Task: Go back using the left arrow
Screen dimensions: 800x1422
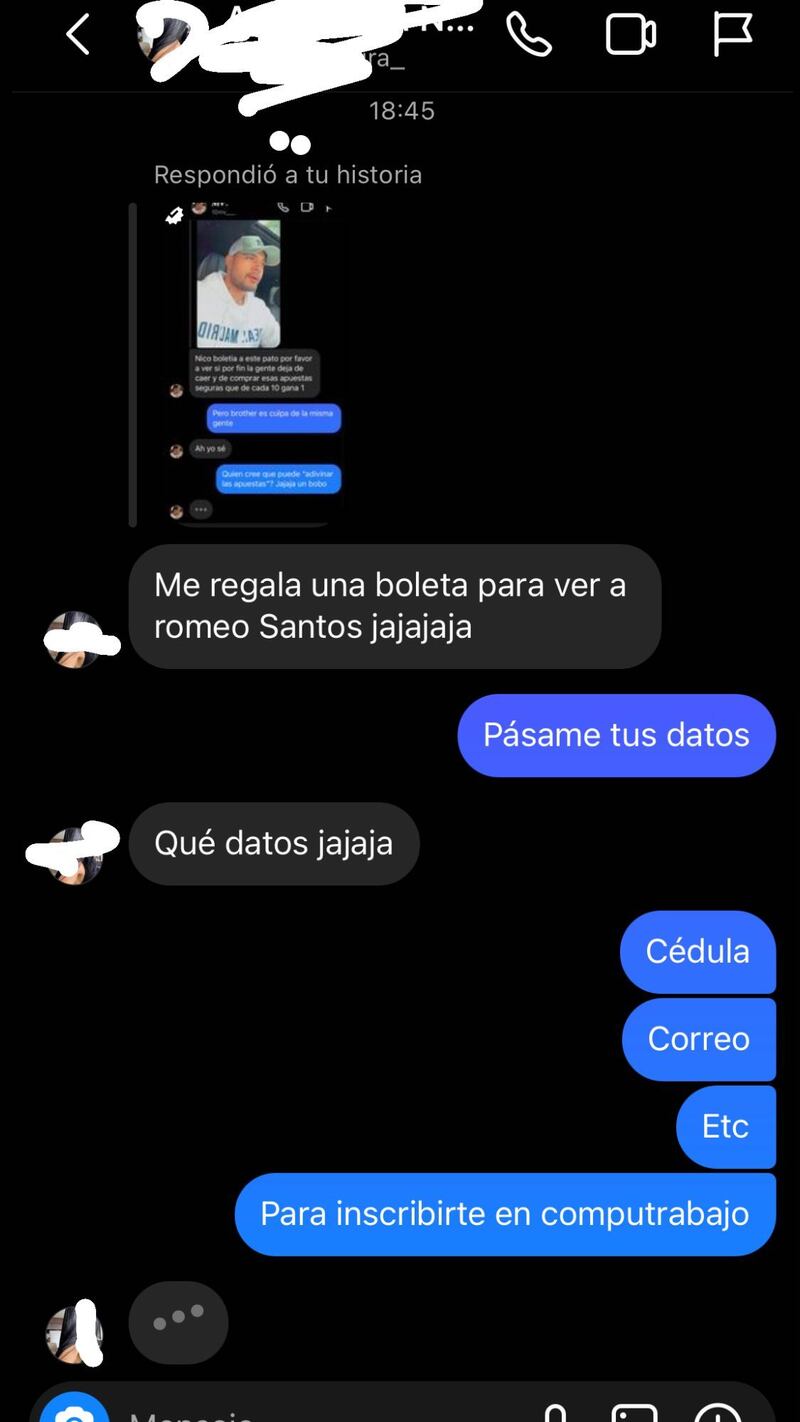Action: (78, 34)
